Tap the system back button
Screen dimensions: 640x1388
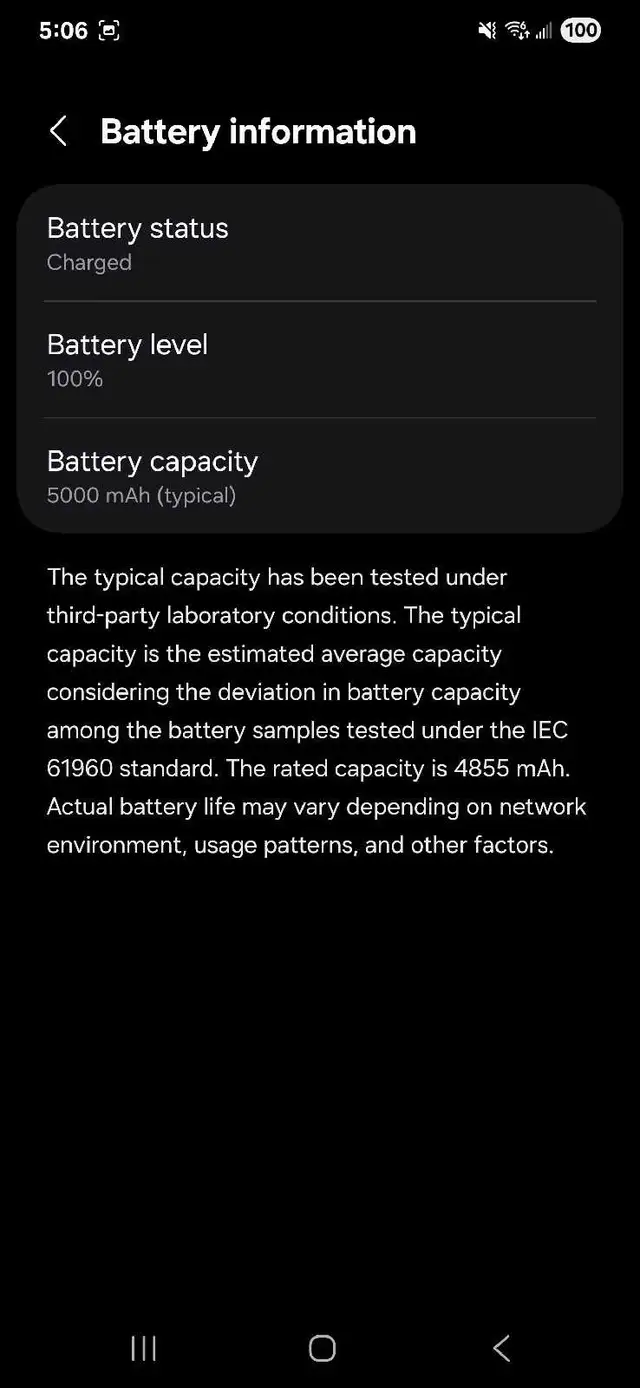pos(501,1348)
